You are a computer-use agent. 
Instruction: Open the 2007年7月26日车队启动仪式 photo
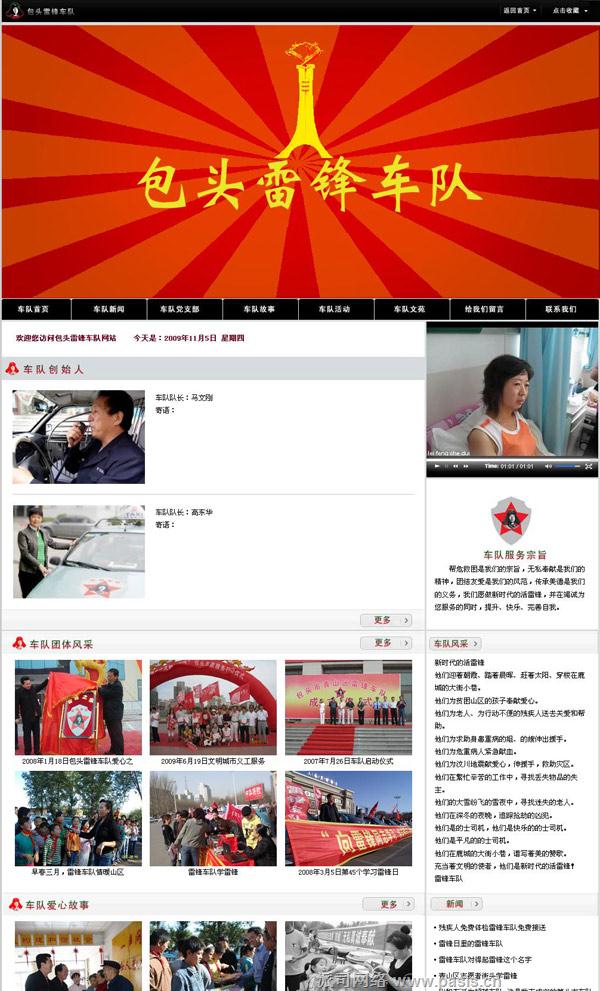point(348,707)
